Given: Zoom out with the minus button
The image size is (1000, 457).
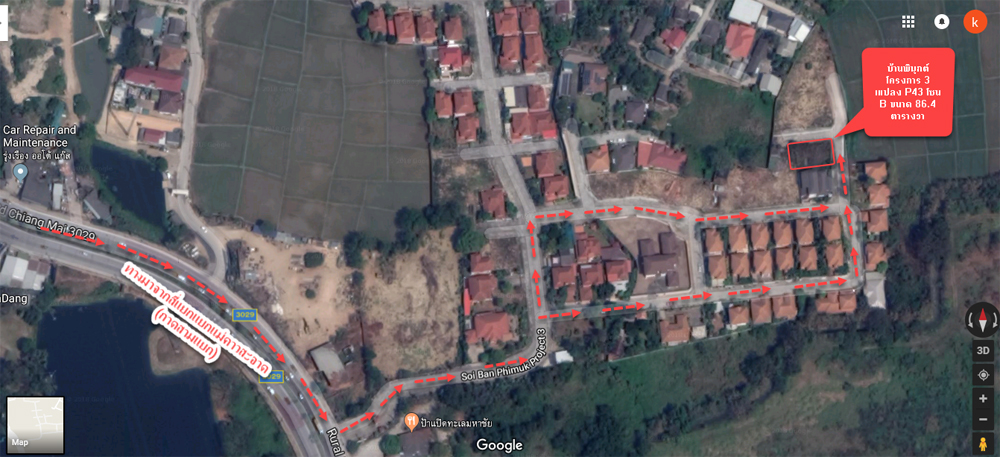Looking at the screenshot, I should pos(982,419).
